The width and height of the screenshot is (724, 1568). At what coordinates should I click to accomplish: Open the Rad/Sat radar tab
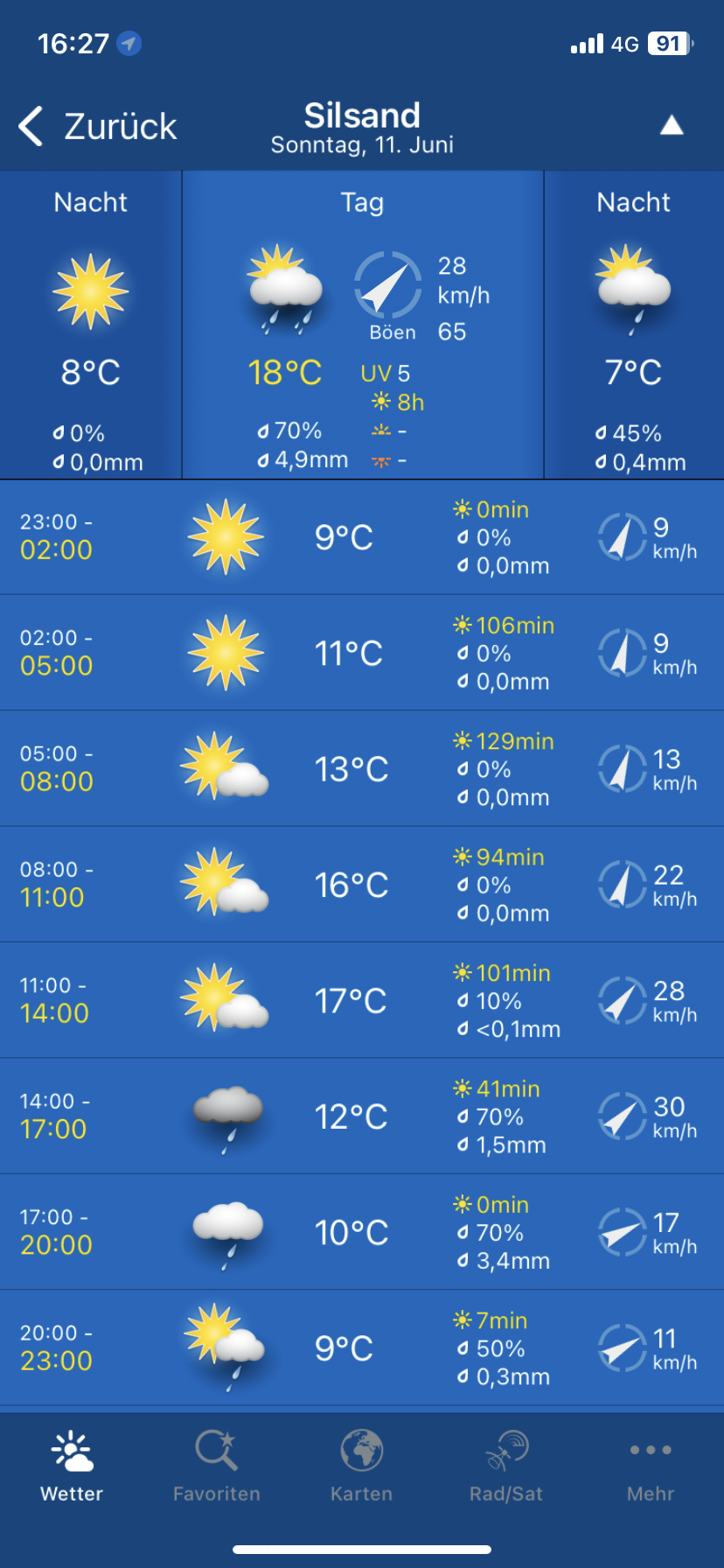click(506, 1466)
